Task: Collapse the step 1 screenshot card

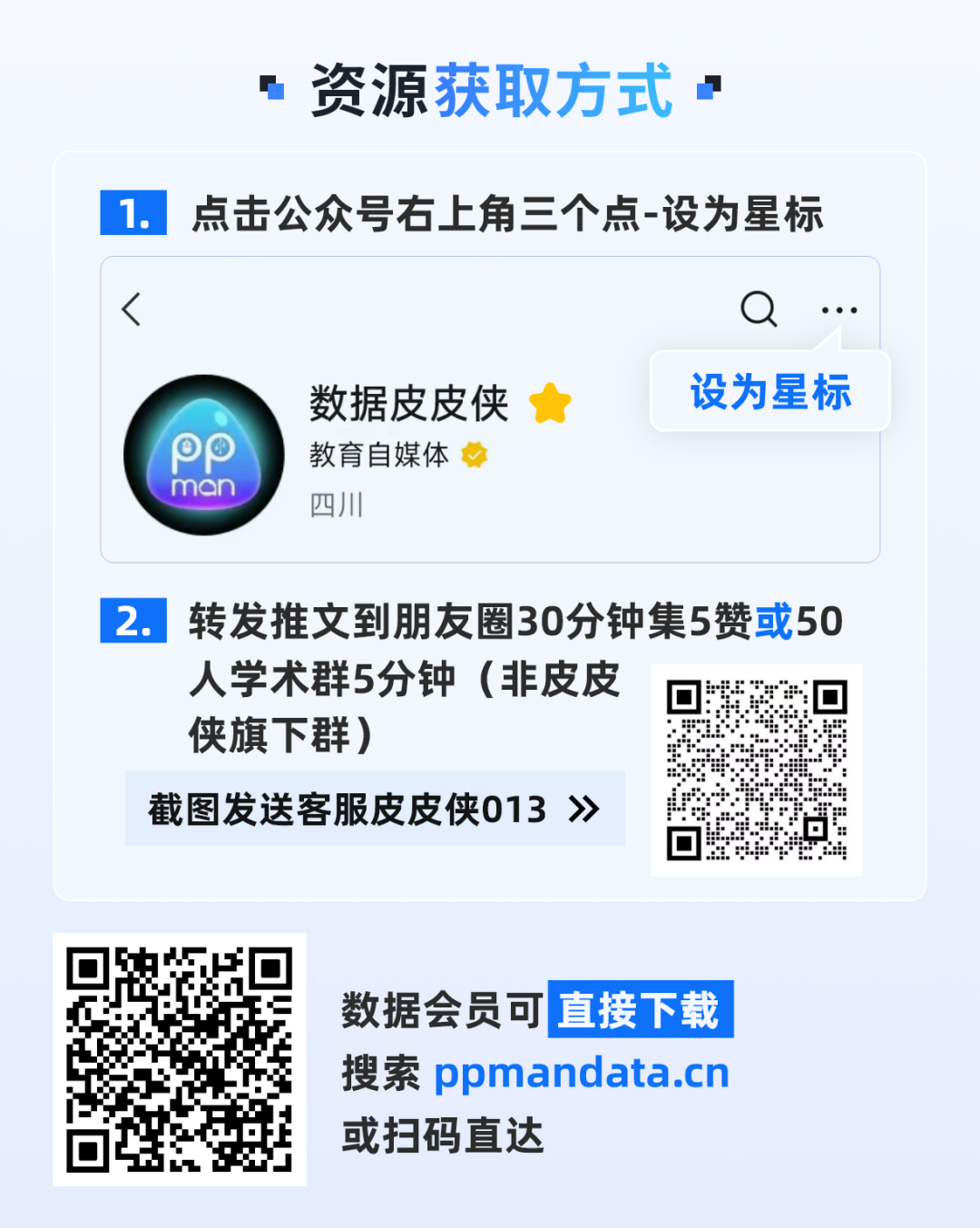Action: click(490, 410)
